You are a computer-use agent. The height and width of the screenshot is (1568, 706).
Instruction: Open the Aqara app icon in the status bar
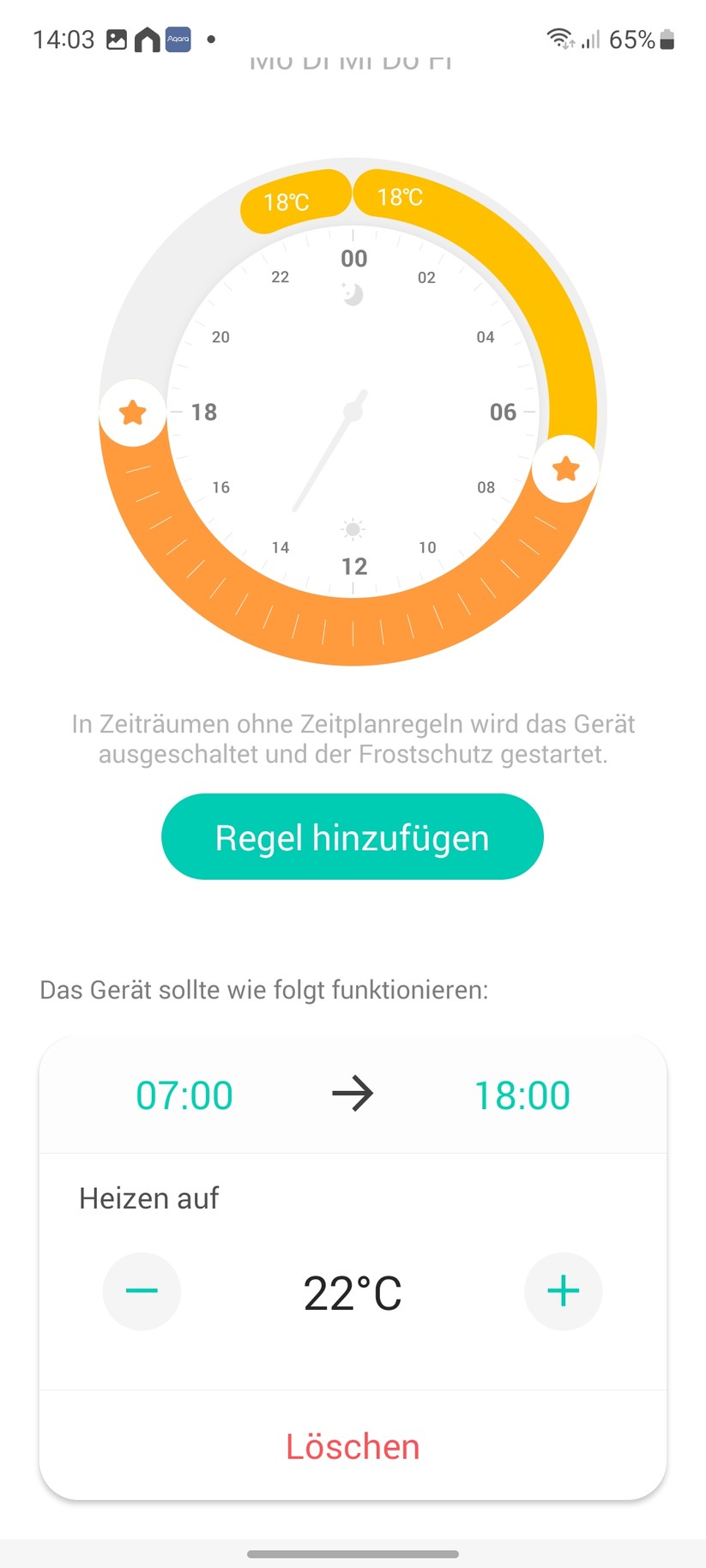point(178,39)
